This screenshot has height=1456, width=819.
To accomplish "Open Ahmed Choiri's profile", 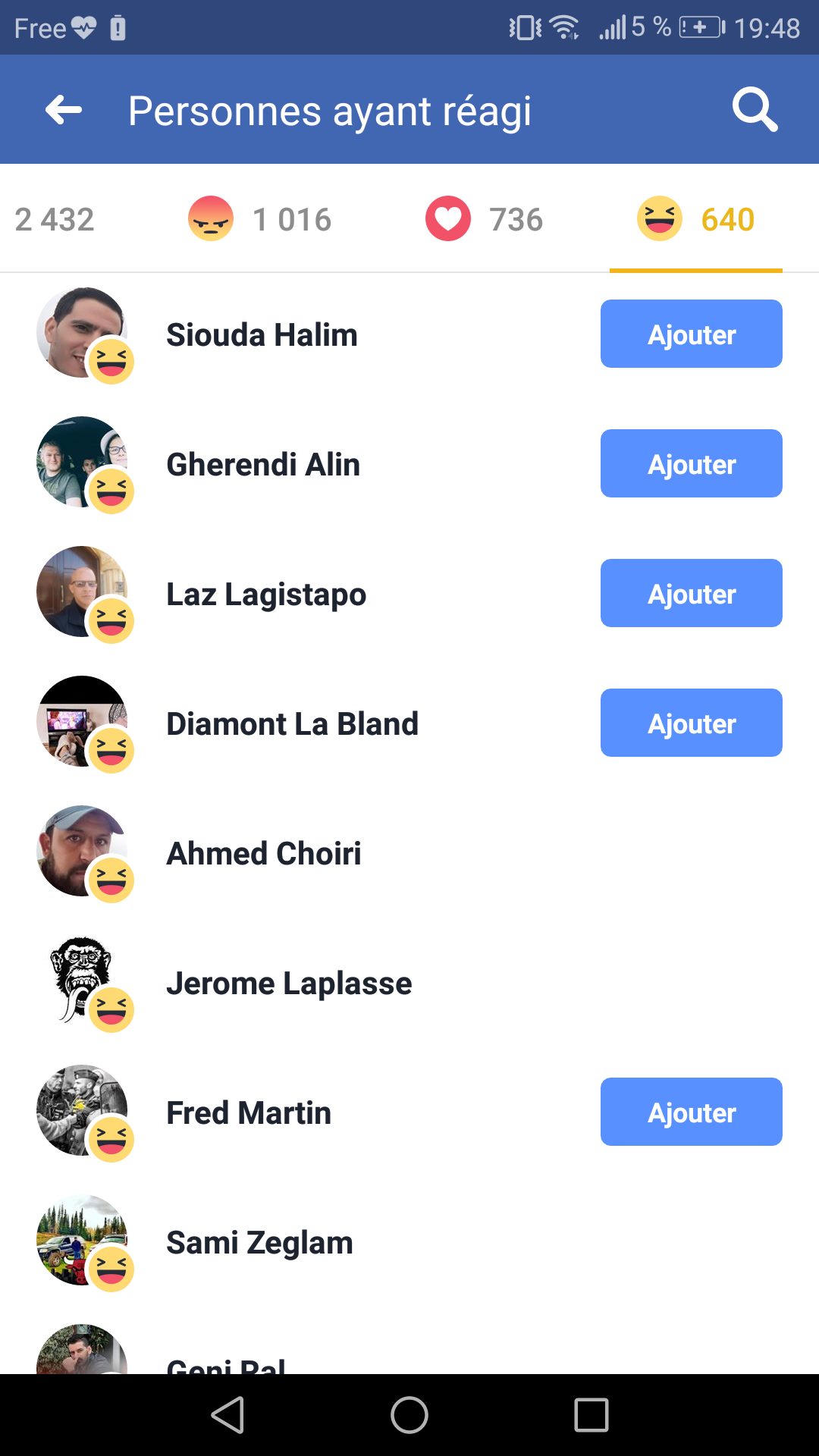I will (x=264, y=854).
